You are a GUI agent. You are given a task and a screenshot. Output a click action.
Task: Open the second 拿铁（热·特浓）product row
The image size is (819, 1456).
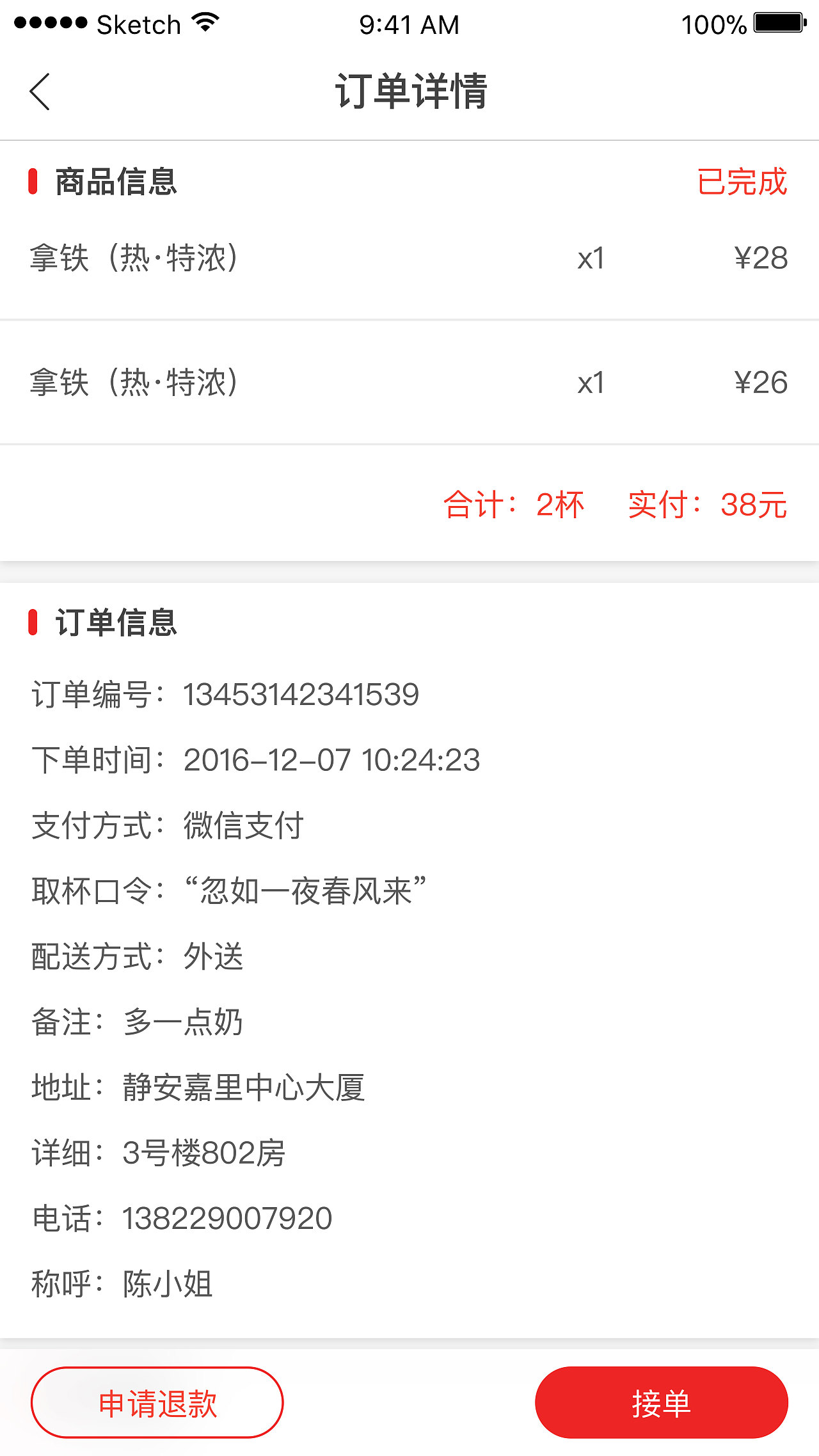pyautogui.click(x=136, y=383)
